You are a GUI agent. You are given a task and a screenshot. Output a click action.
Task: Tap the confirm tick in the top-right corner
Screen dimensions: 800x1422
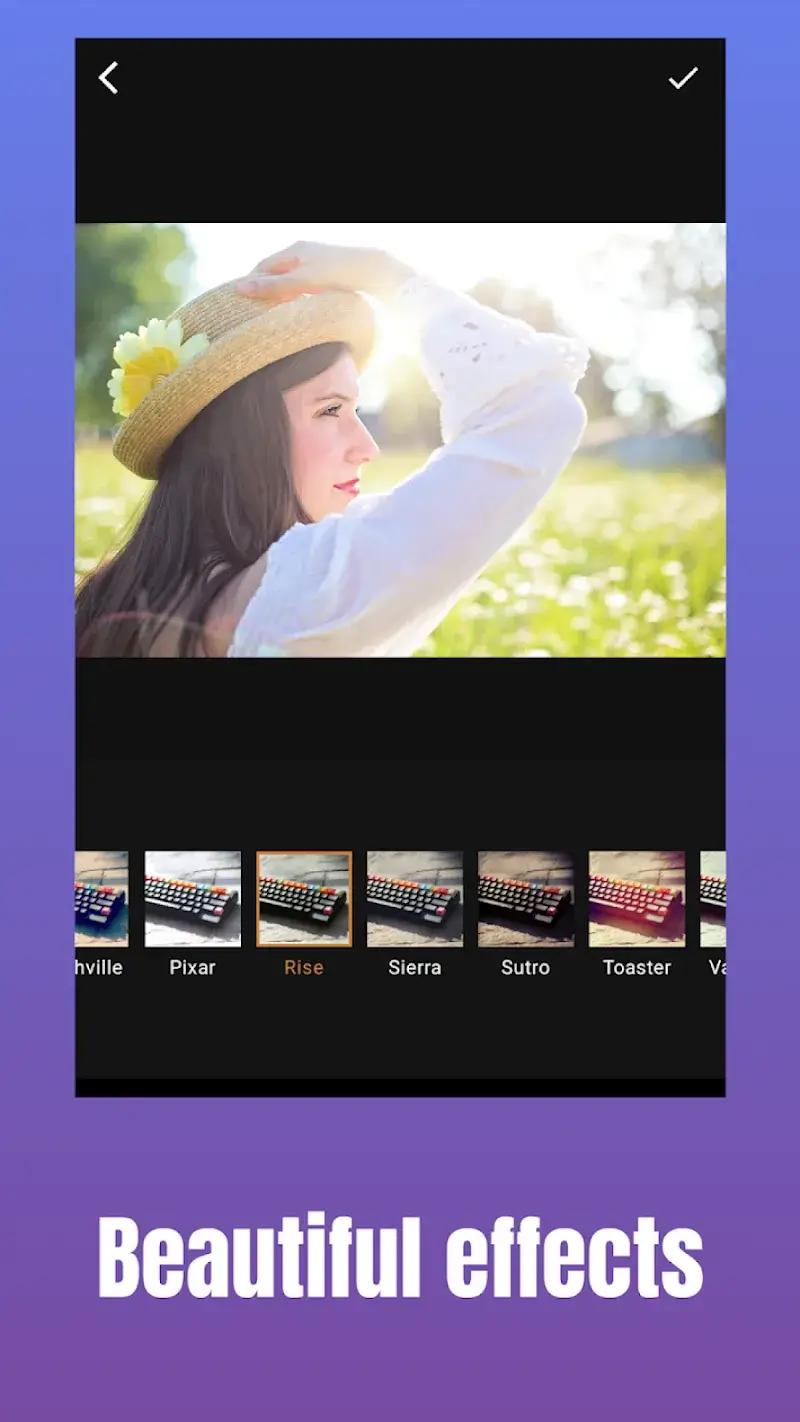pos(683,78)
